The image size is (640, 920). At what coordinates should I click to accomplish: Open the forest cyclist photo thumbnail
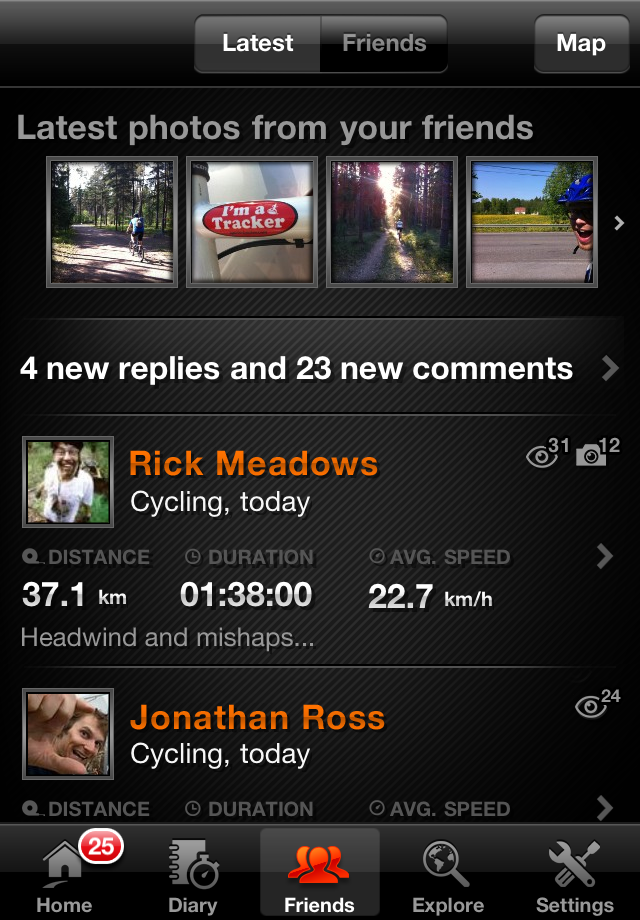[x=112, y=222]
